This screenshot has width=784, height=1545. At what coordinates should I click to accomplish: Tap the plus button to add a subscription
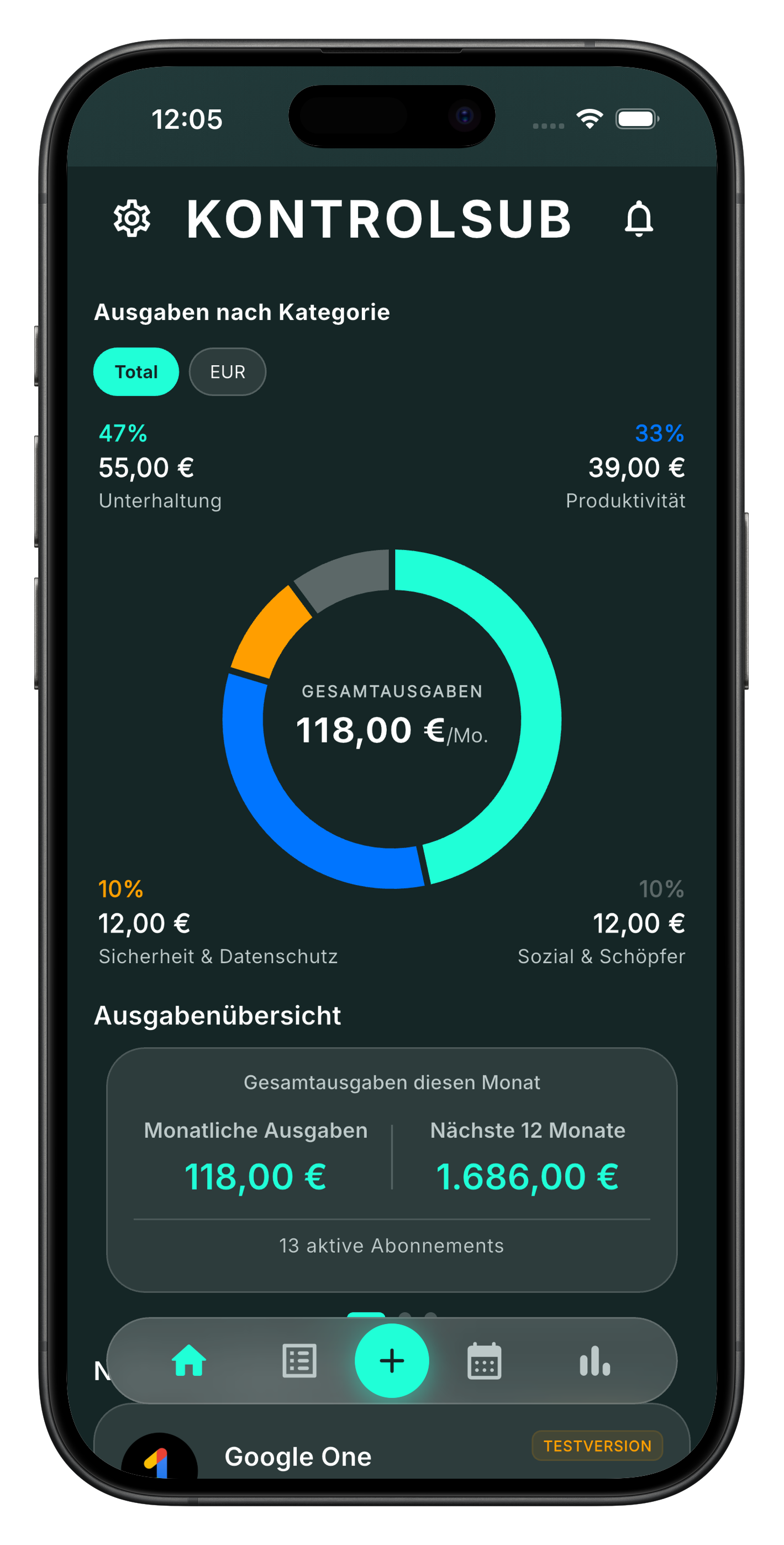[392, 1361]
